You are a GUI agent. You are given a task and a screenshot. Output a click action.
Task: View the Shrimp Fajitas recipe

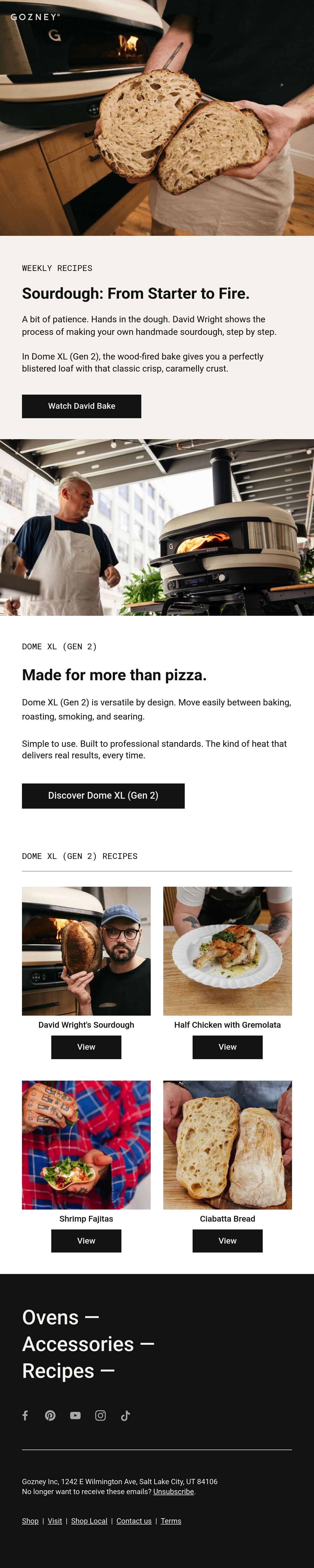pyautogui.click(x=86, y=1240)
